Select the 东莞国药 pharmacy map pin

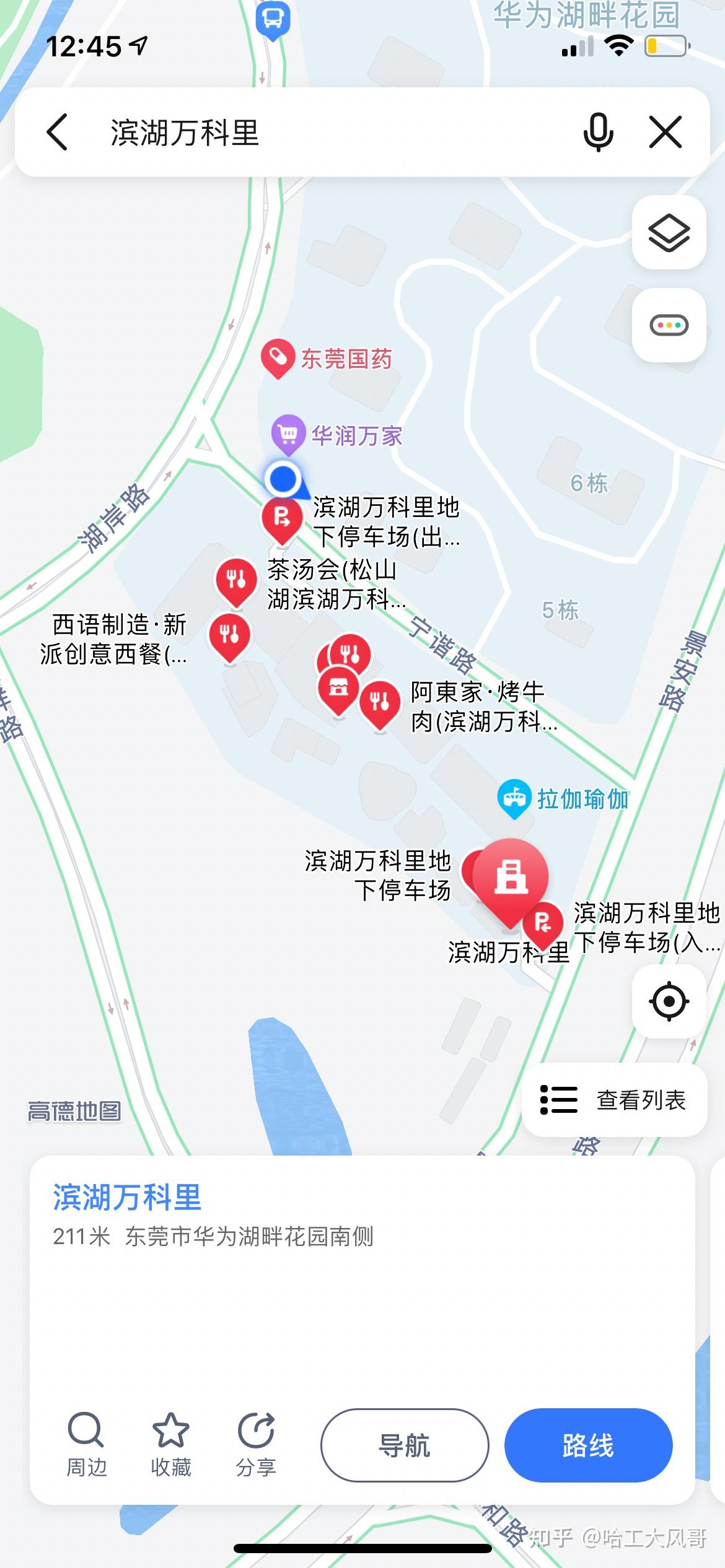point(279,359)
